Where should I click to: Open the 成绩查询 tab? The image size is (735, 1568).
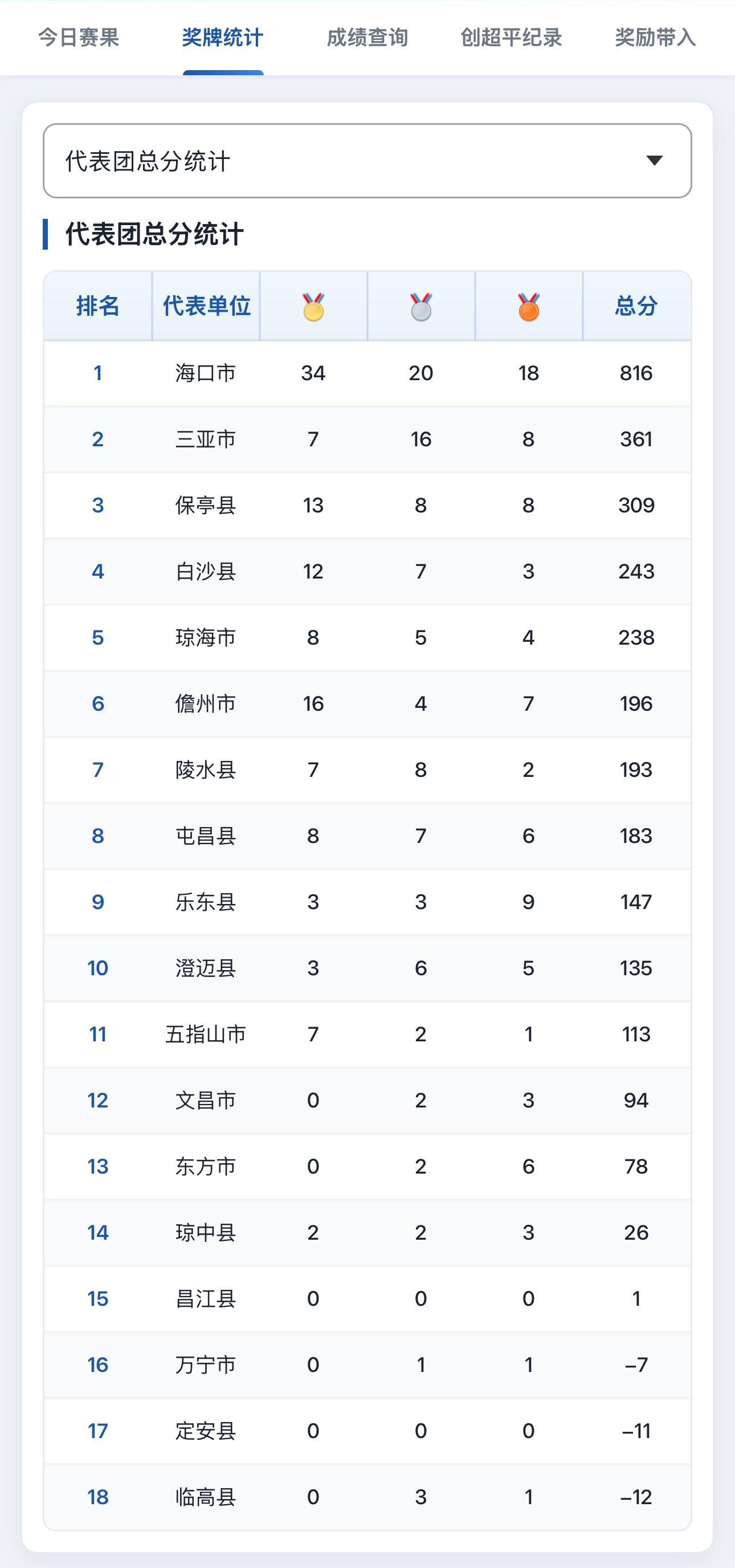click(367, 38)
